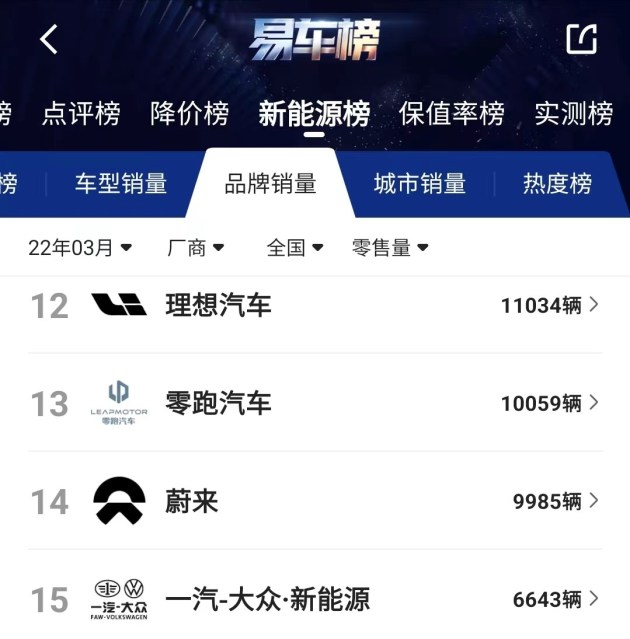Select the 新能源榜 tab
The height and width of the screenshot is (639, 630).
[314, 113]
